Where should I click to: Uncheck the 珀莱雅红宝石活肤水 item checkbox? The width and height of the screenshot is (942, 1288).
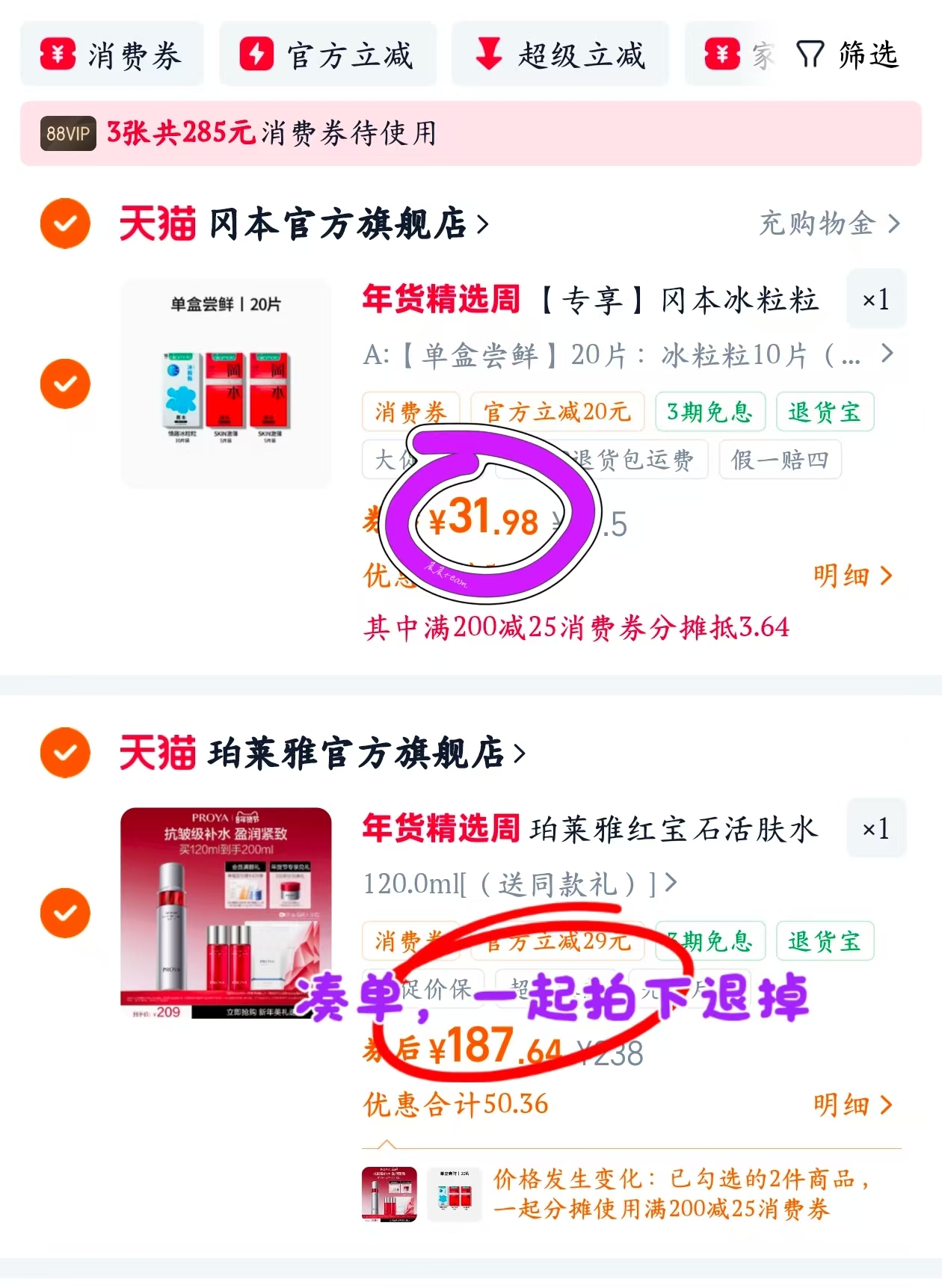click(64, 913)
